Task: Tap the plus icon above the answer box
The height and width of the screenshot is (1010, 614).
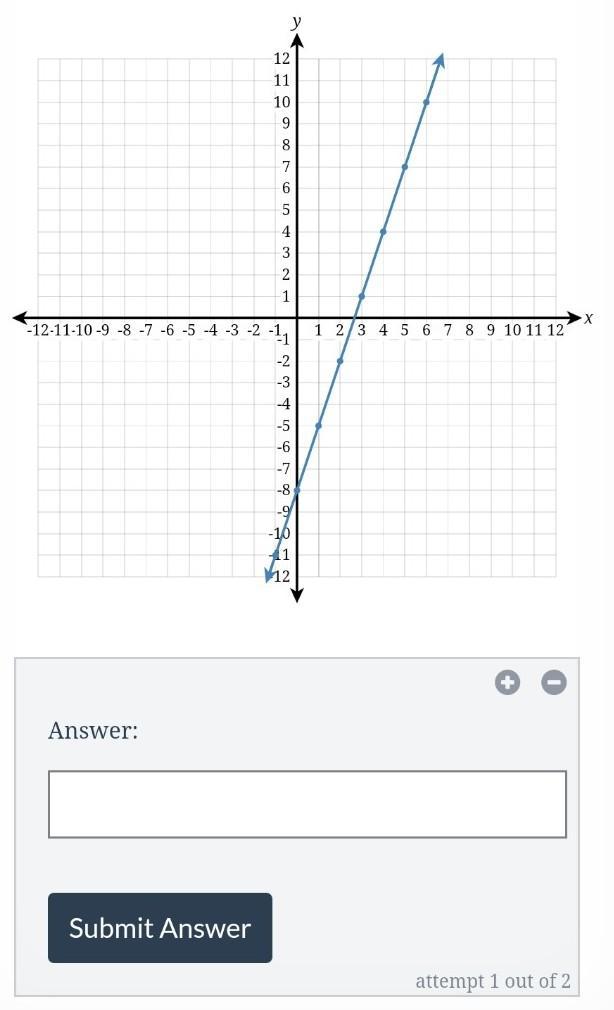Action: click(508, 683)
